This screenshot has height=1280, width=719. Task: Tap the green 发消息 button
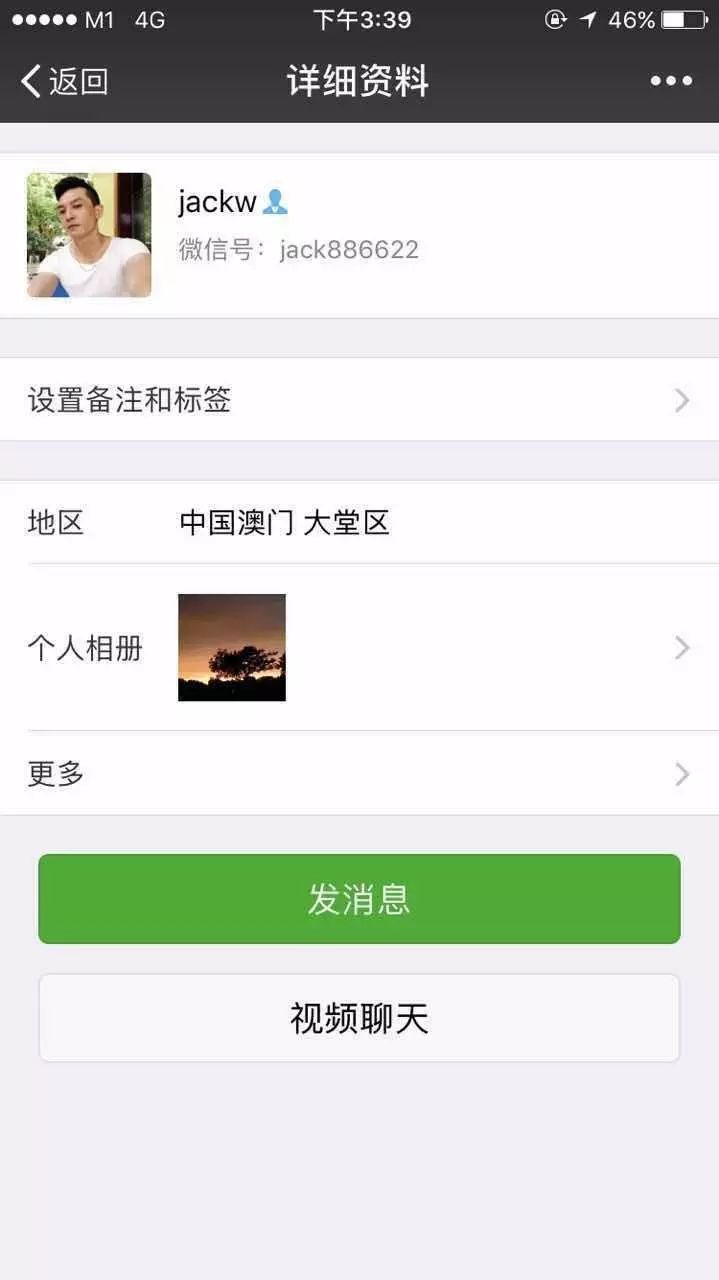pos(359,899)
